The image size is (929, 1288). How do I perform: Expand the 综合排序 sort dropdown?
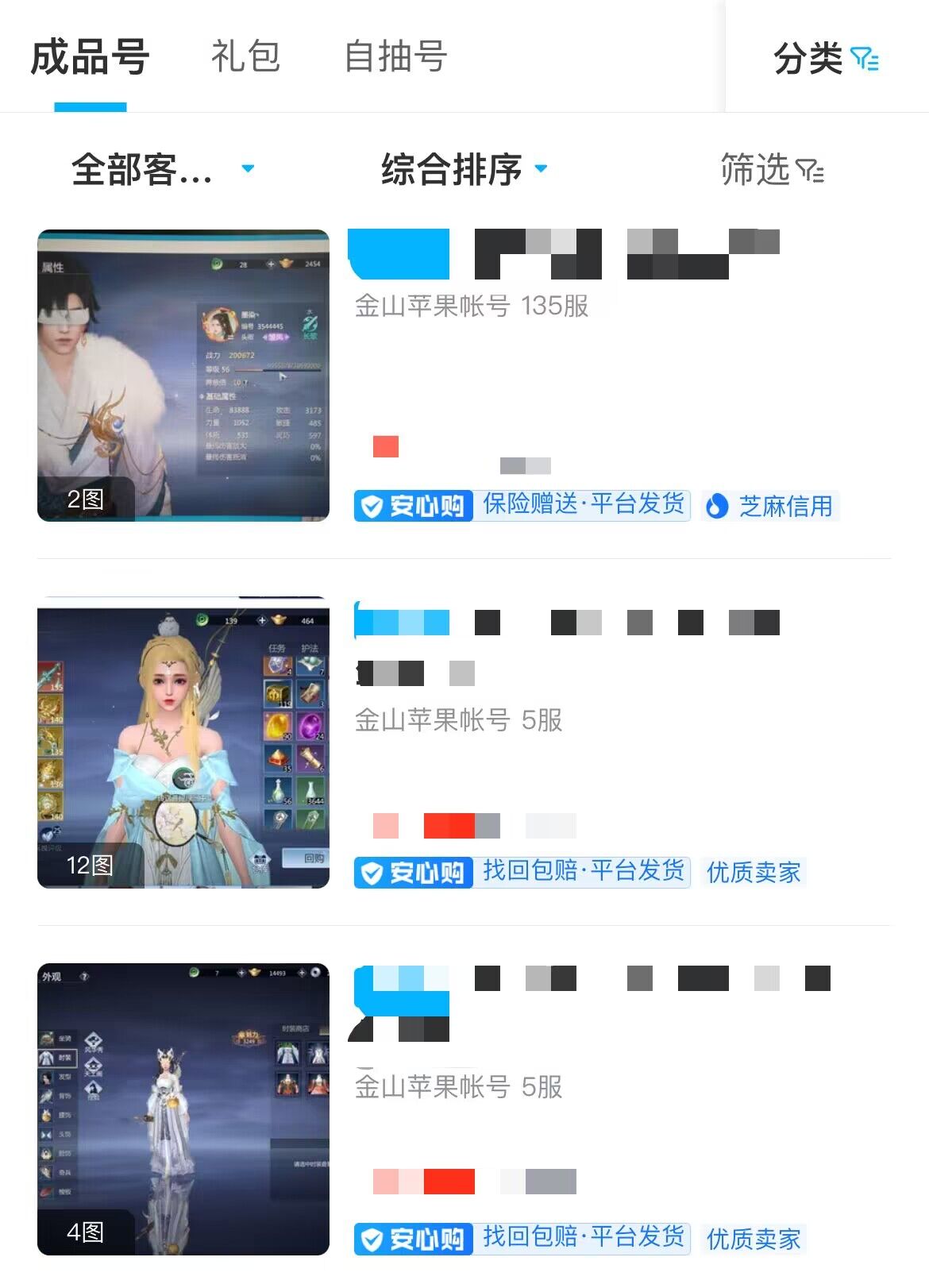(464, 169)
